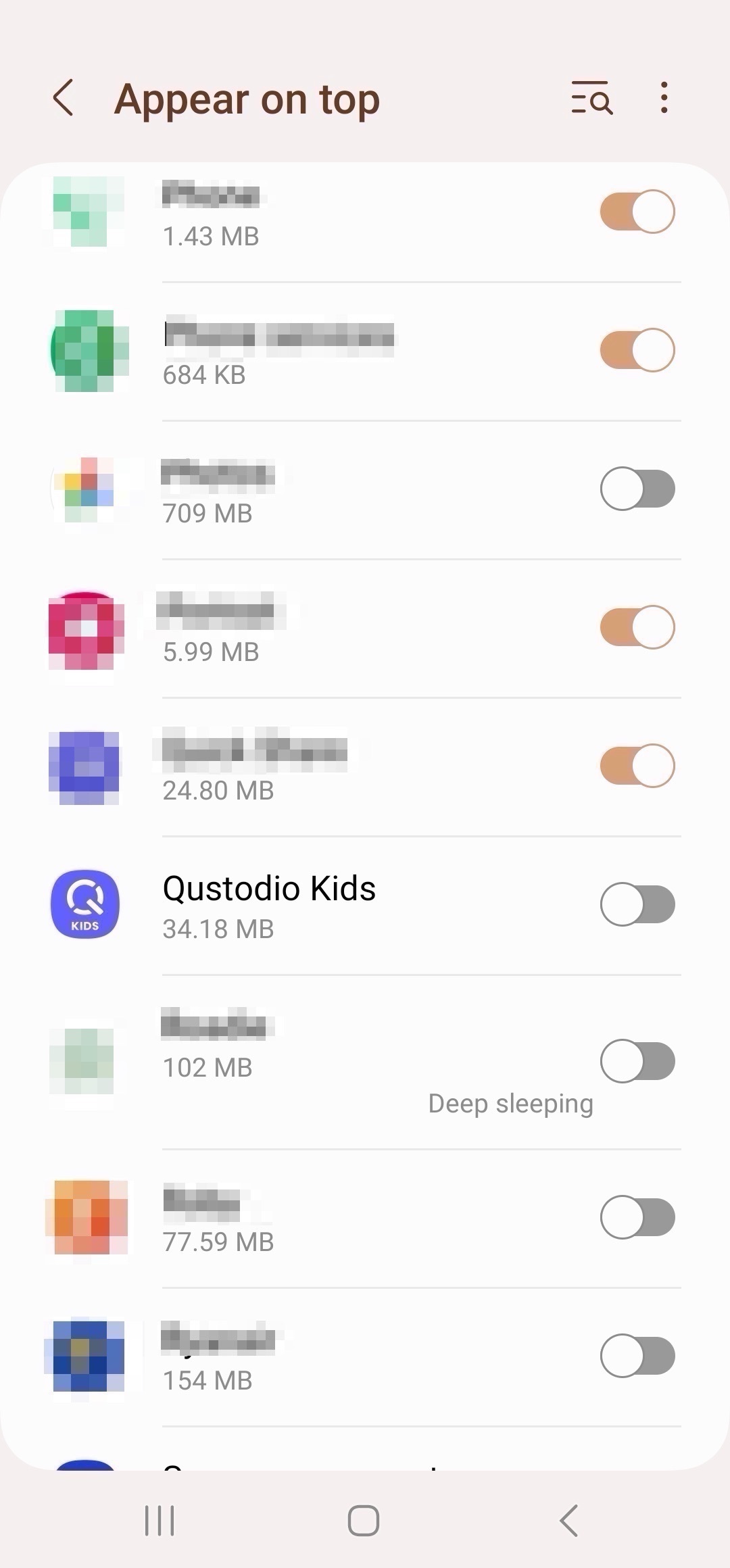Open the three-dot options menu
Image resolution: width=730 pixels, height=1568 pixels.
coord(663,98)
